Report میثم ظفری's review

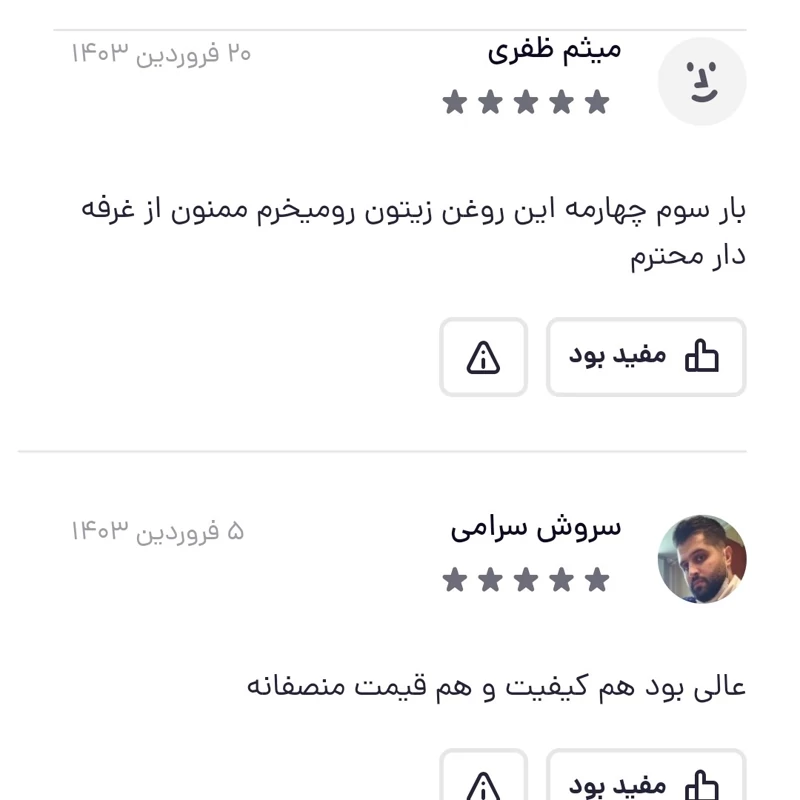click(x=483, y=357)
